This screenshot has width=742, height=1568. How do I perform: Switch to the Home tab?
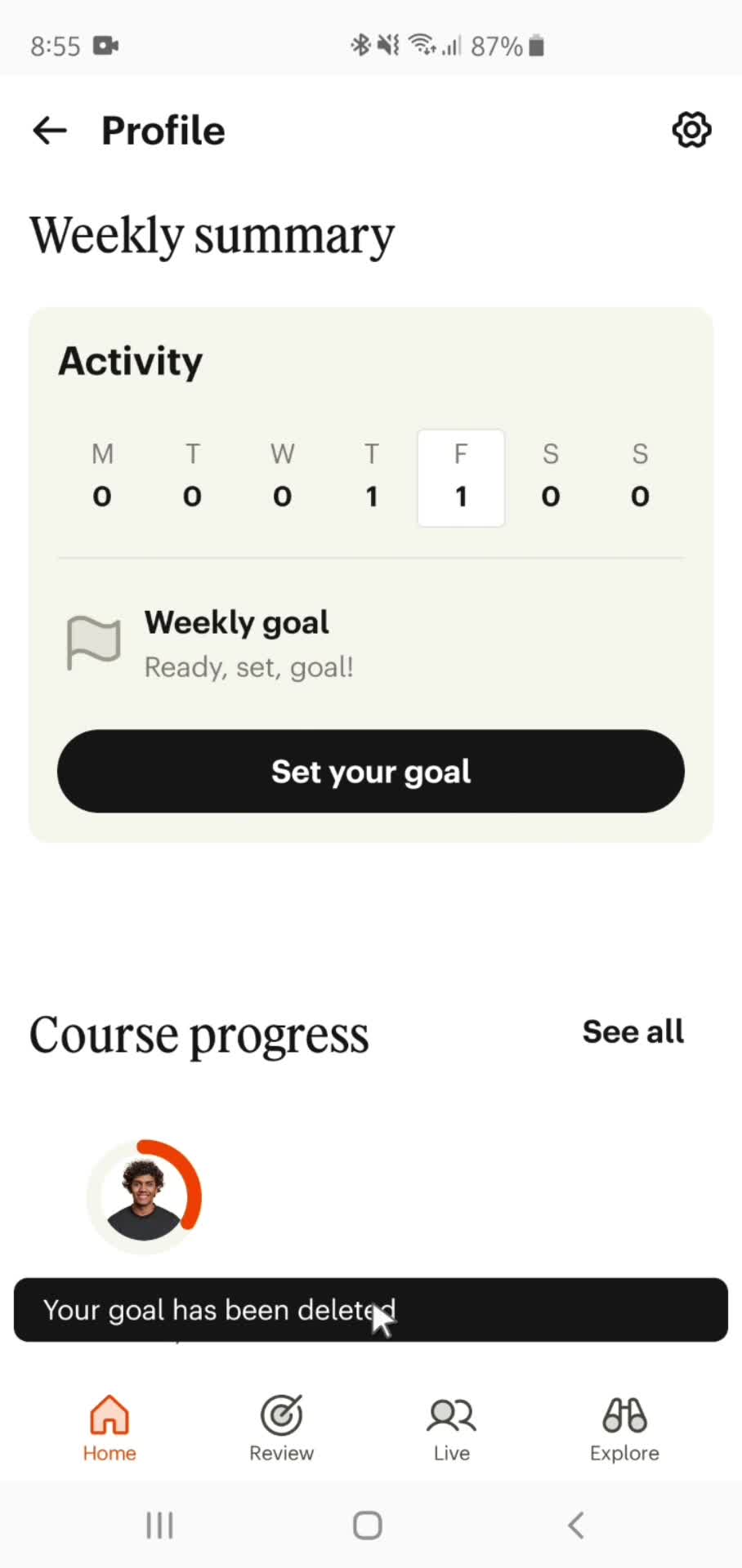pyautogui.click(x=110, y=1428)
